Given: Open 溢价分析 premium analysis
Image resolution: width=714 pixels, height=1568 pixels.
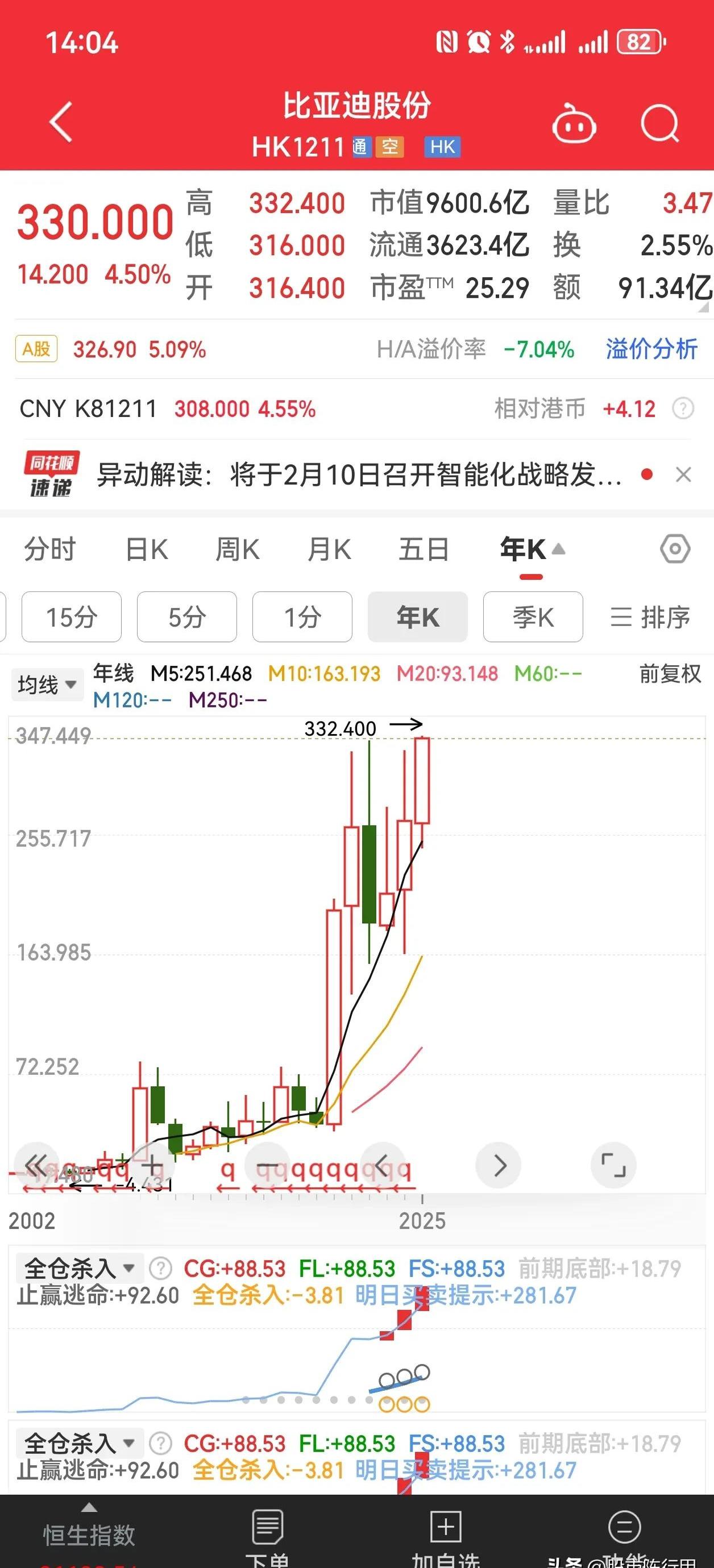Looking at the screenshot, I should [651, 349].
